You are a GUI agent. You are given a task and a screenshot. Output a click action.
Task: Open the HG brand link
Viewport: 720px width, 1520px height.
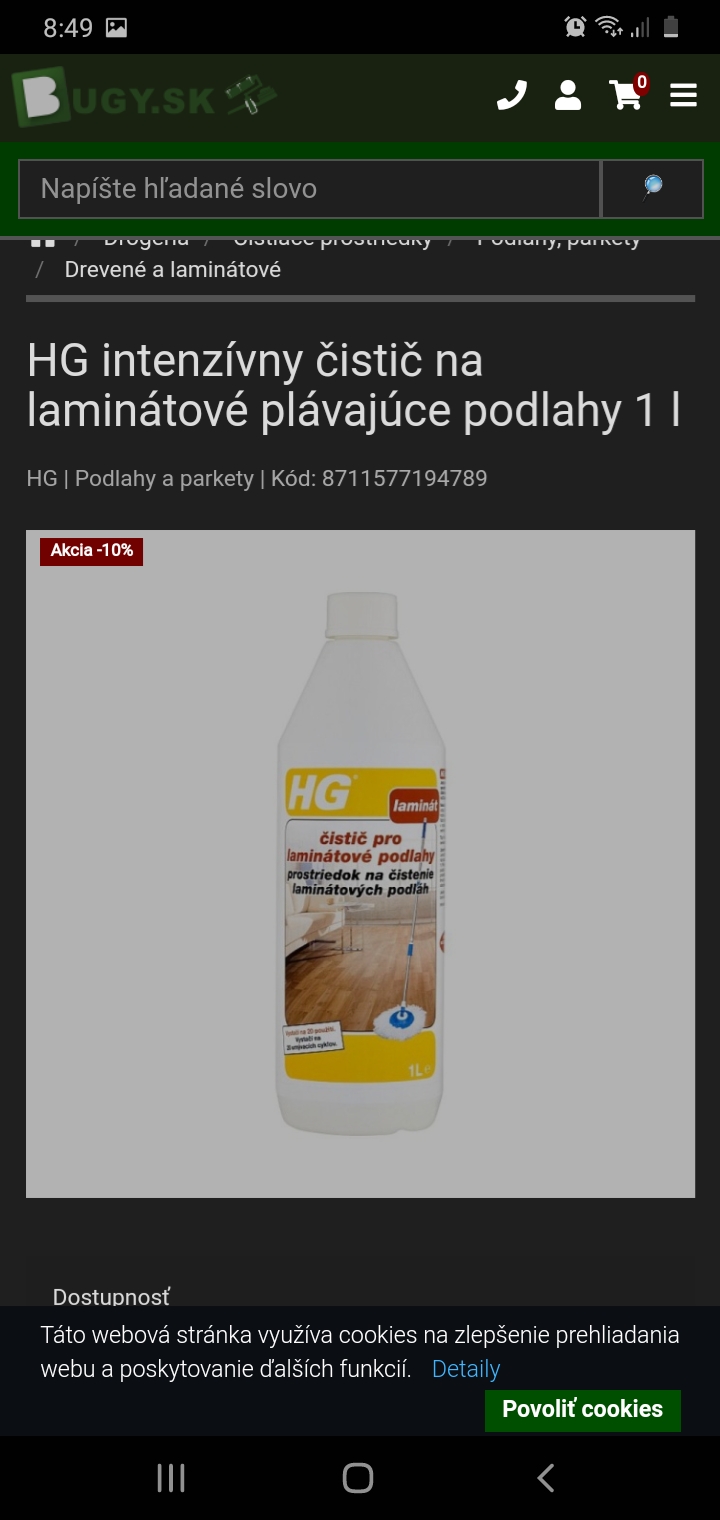[42, 478]
